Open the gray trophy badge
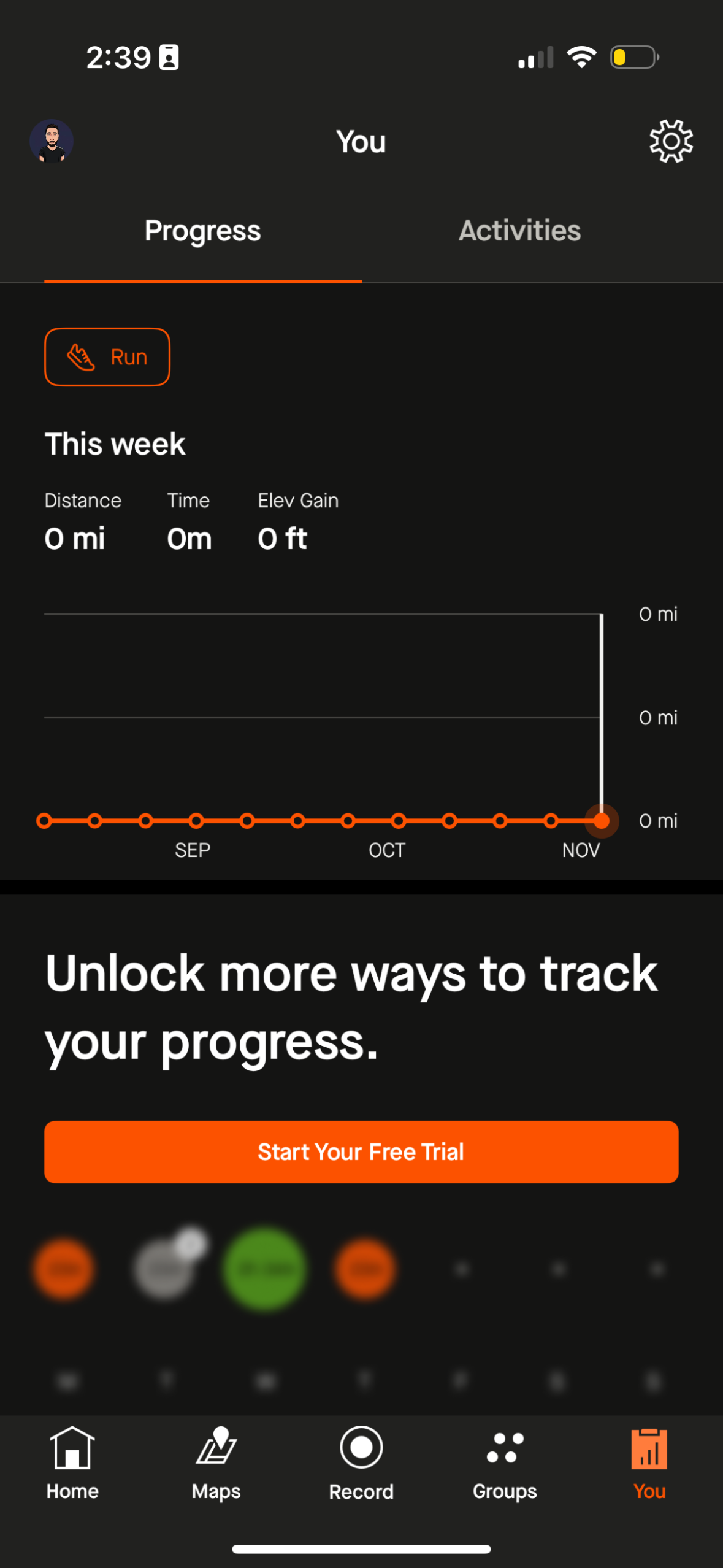The width and height of the screenshot is (723, 1568). pos(167,1269)
